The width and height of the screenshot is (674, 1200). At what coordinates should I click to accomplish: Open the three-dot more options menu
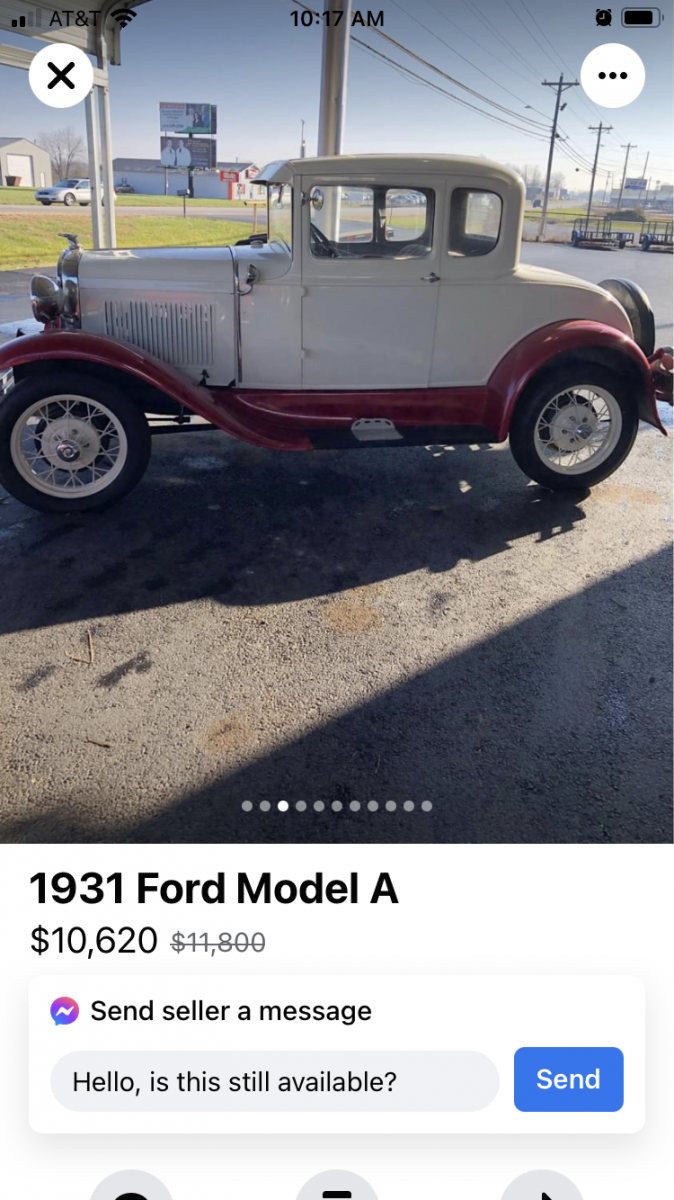(x=612, y=76)
